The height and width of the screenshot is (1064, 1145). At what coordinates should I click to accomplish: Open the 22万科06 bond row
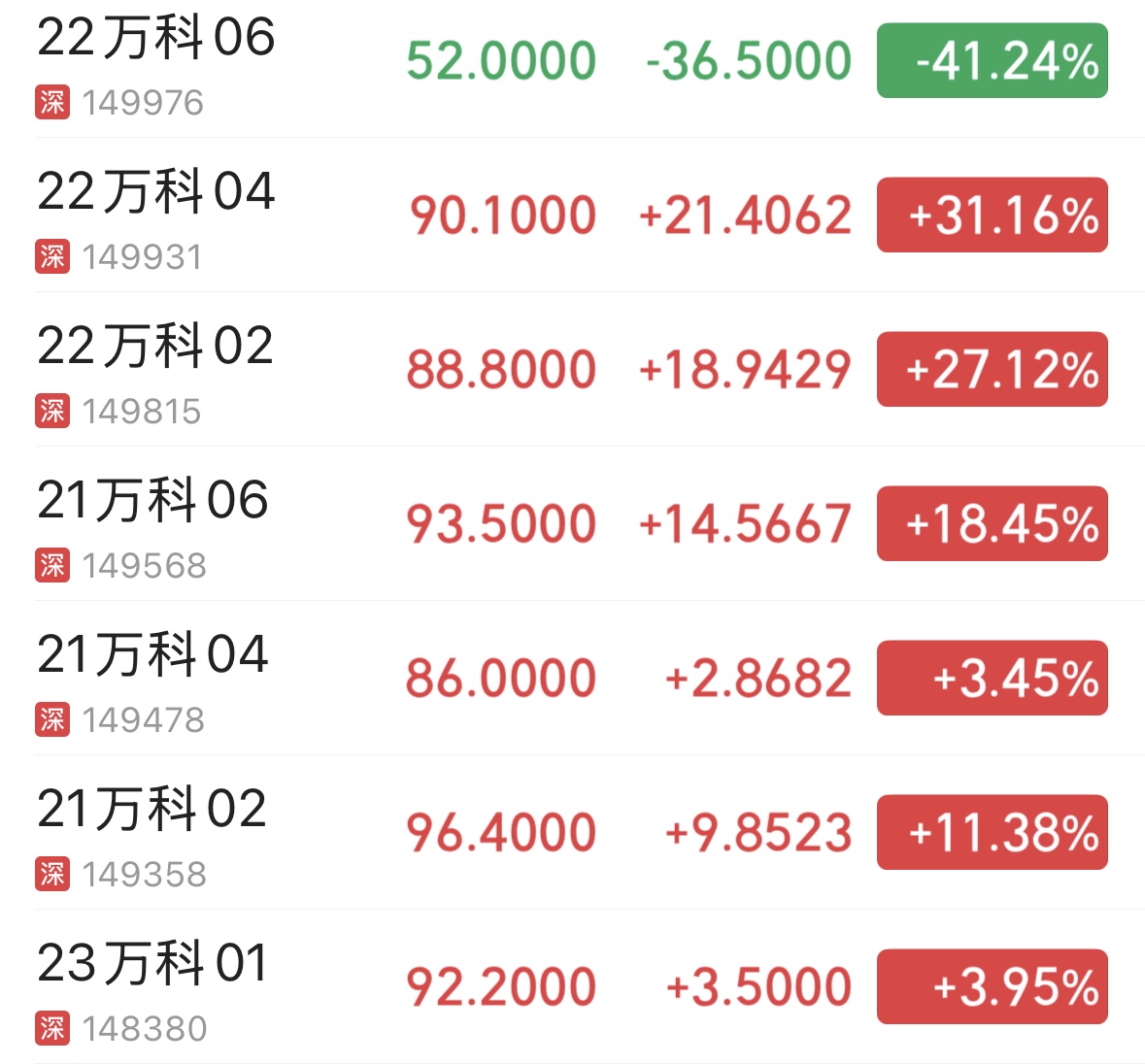(156, 39)
